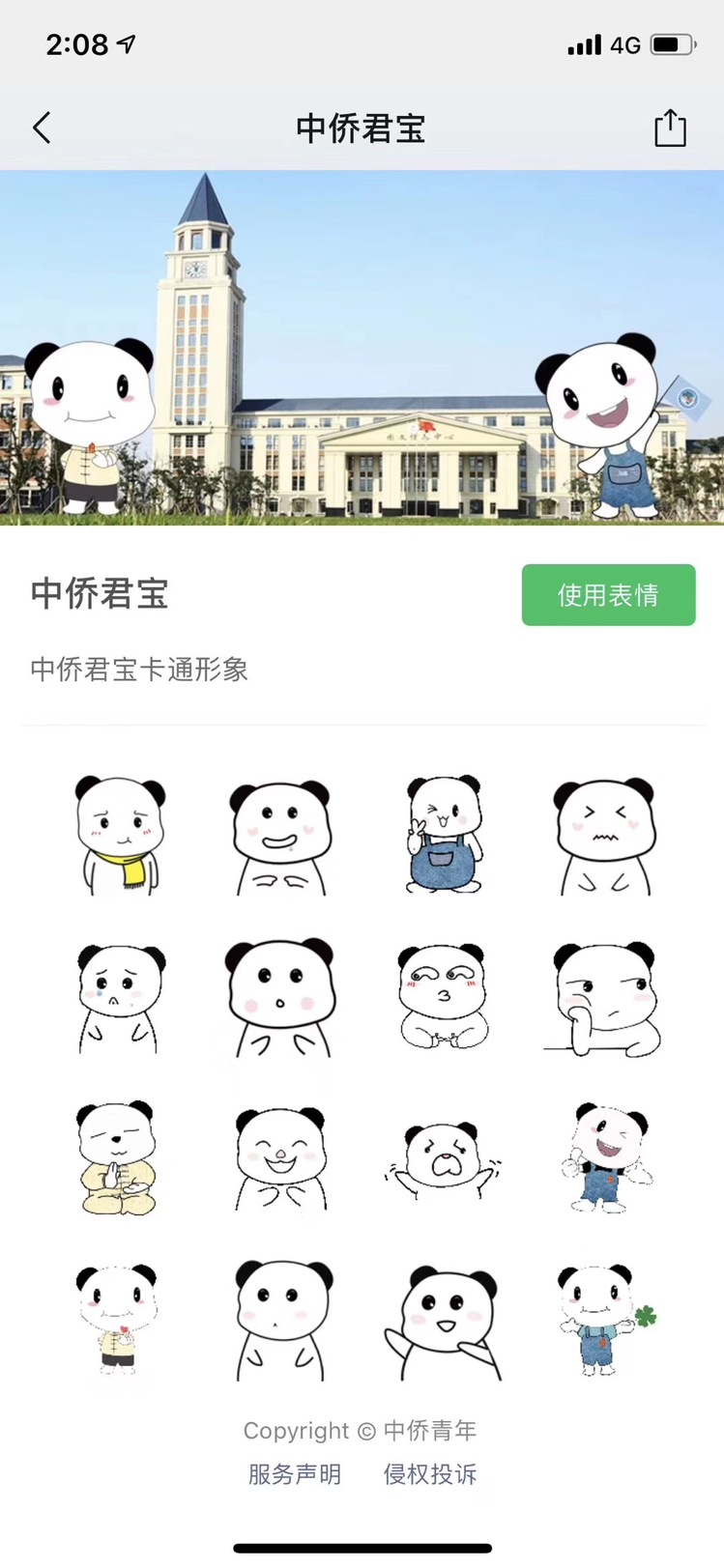Image resolution: width=724 pixels, height=1568 pixels.
Task: Preview the panda resting chin on hand
Action: click(603, 999)
